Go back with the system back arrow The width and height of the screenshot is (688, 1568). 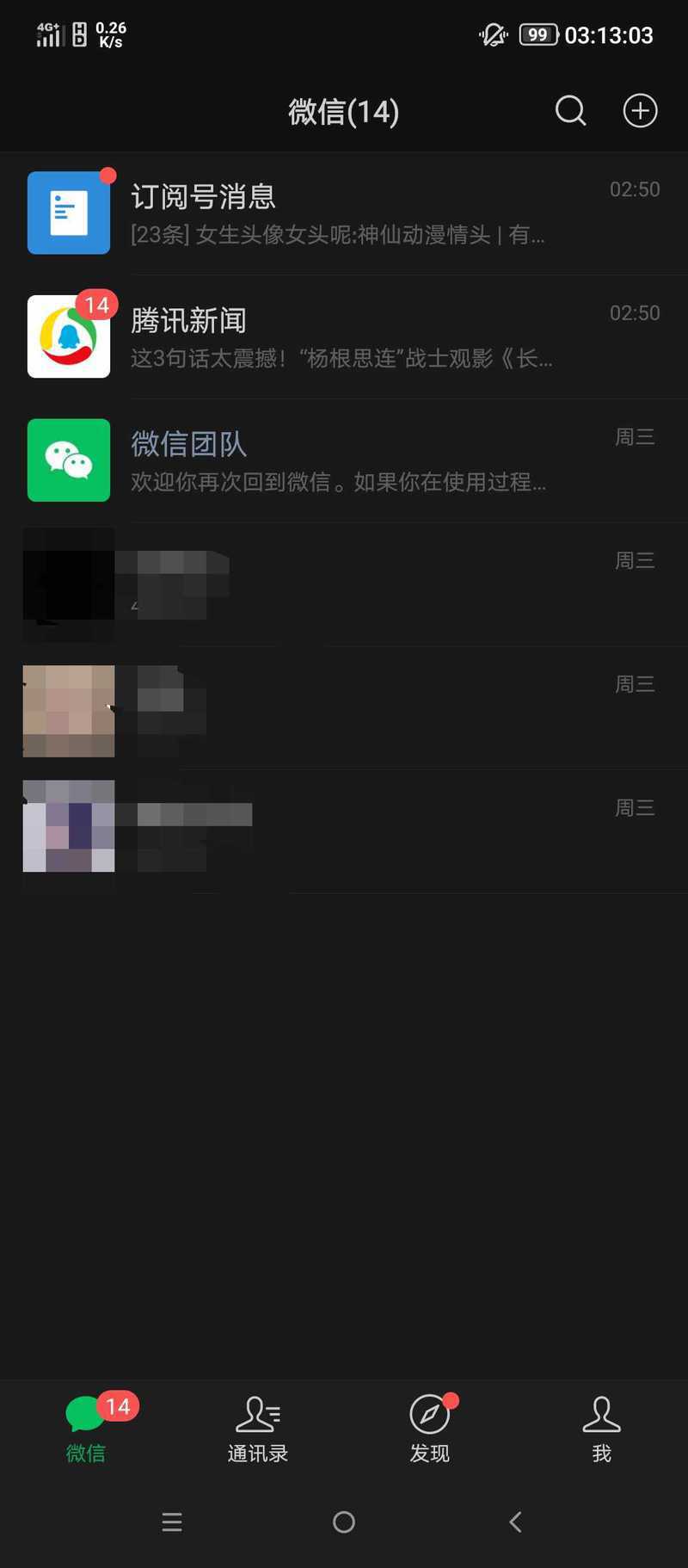coord(516,1522)
